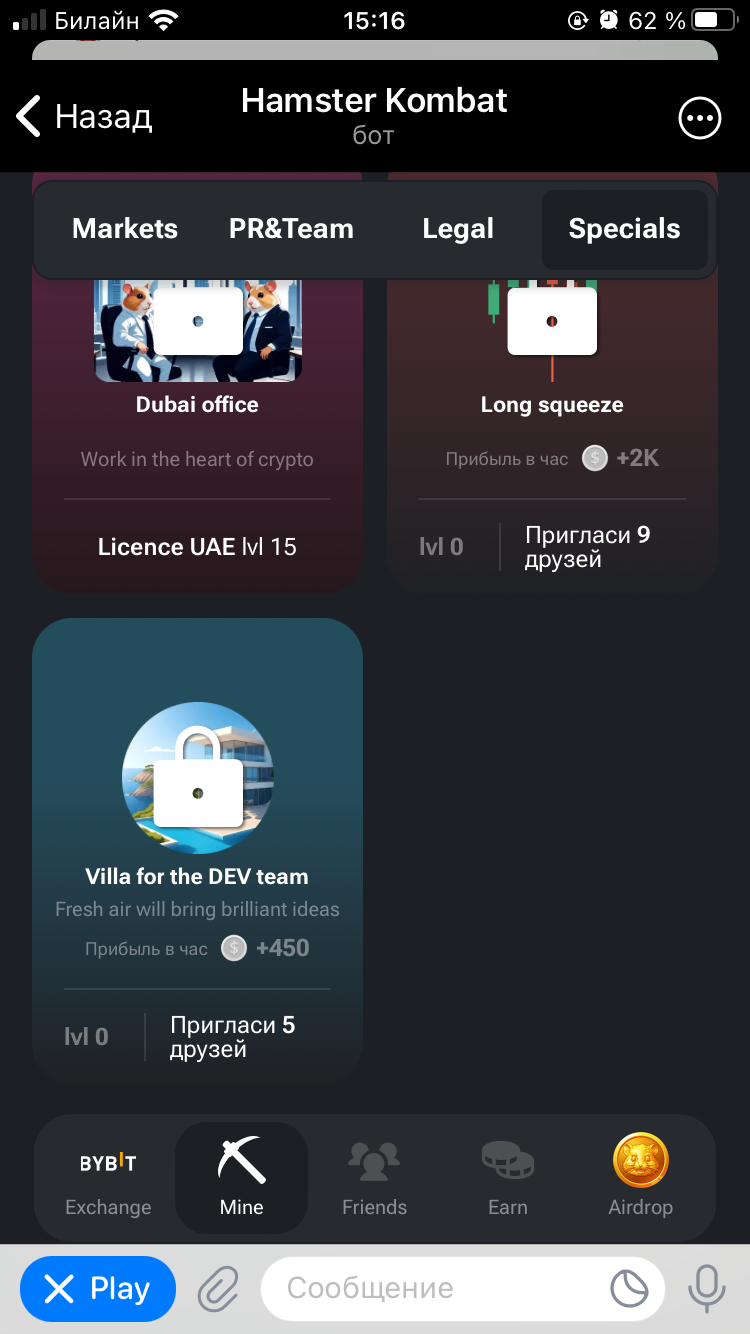Tap the paperclip attach icon

pos(218,1289)
